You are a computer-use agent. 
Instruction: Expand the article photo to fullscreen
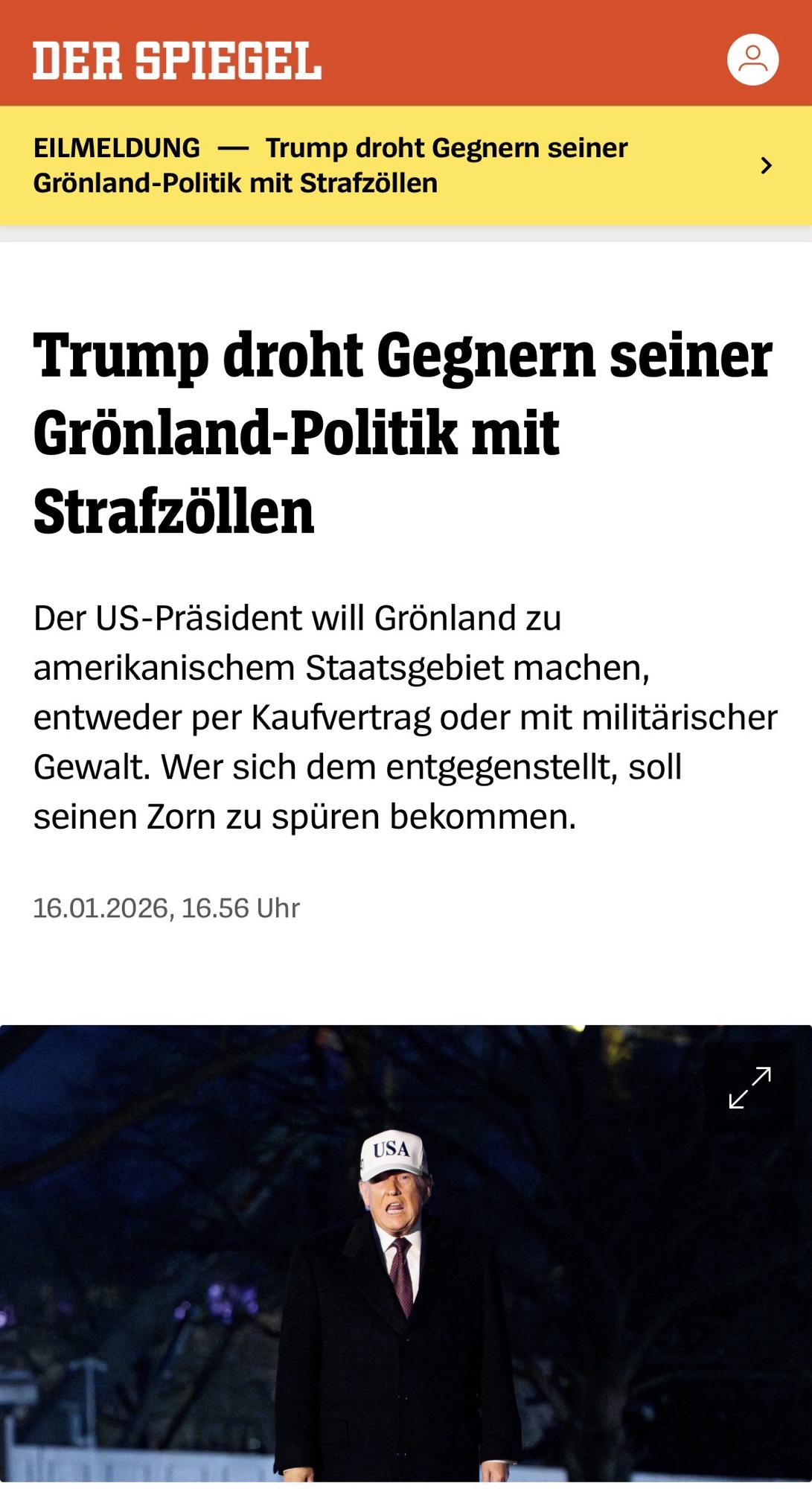[749, 1088]
